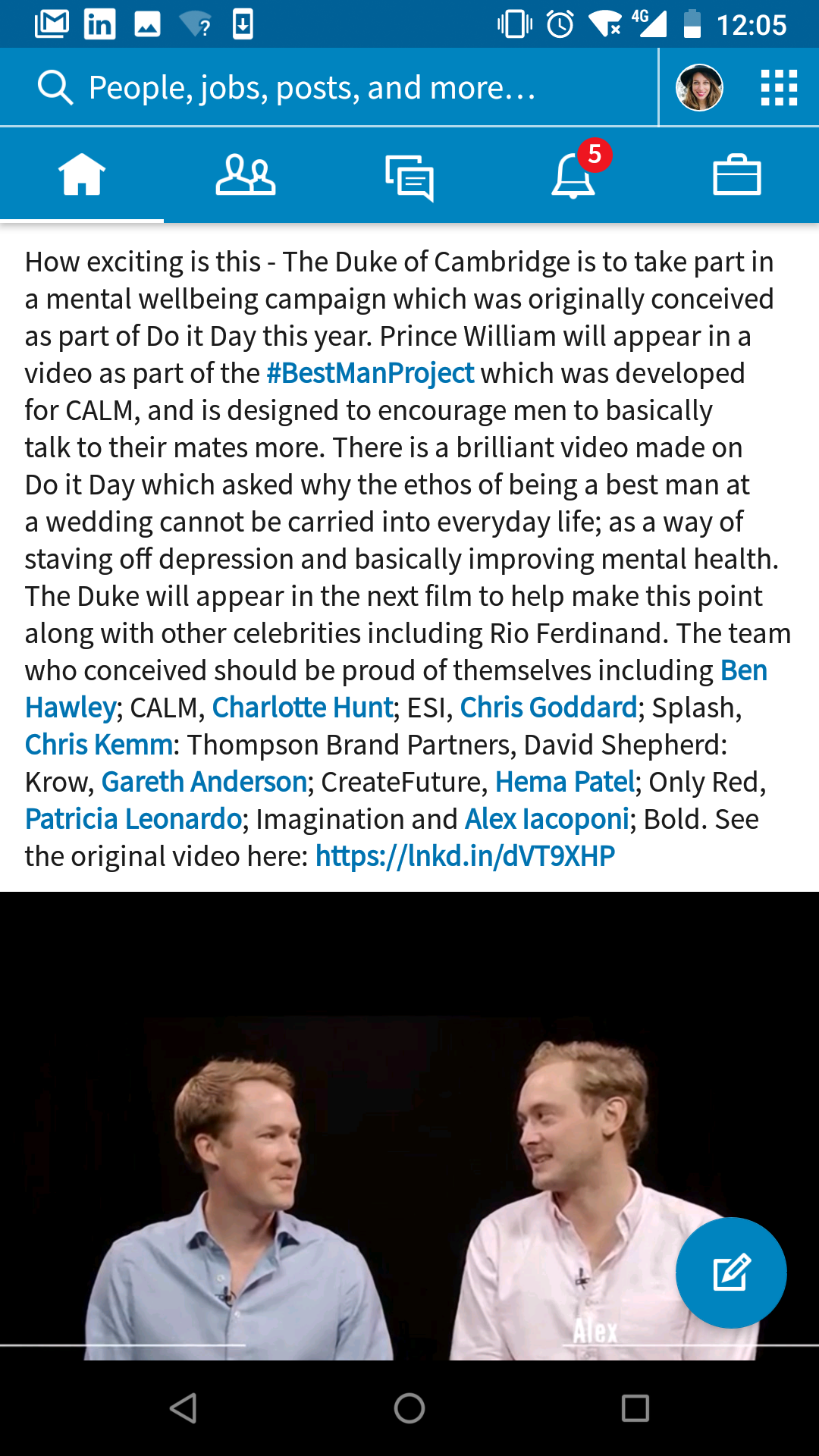Image resolution: width=819 pixels, height=1456 pixels.
Task: Open the search field for people and jobs
Action: 328,87
